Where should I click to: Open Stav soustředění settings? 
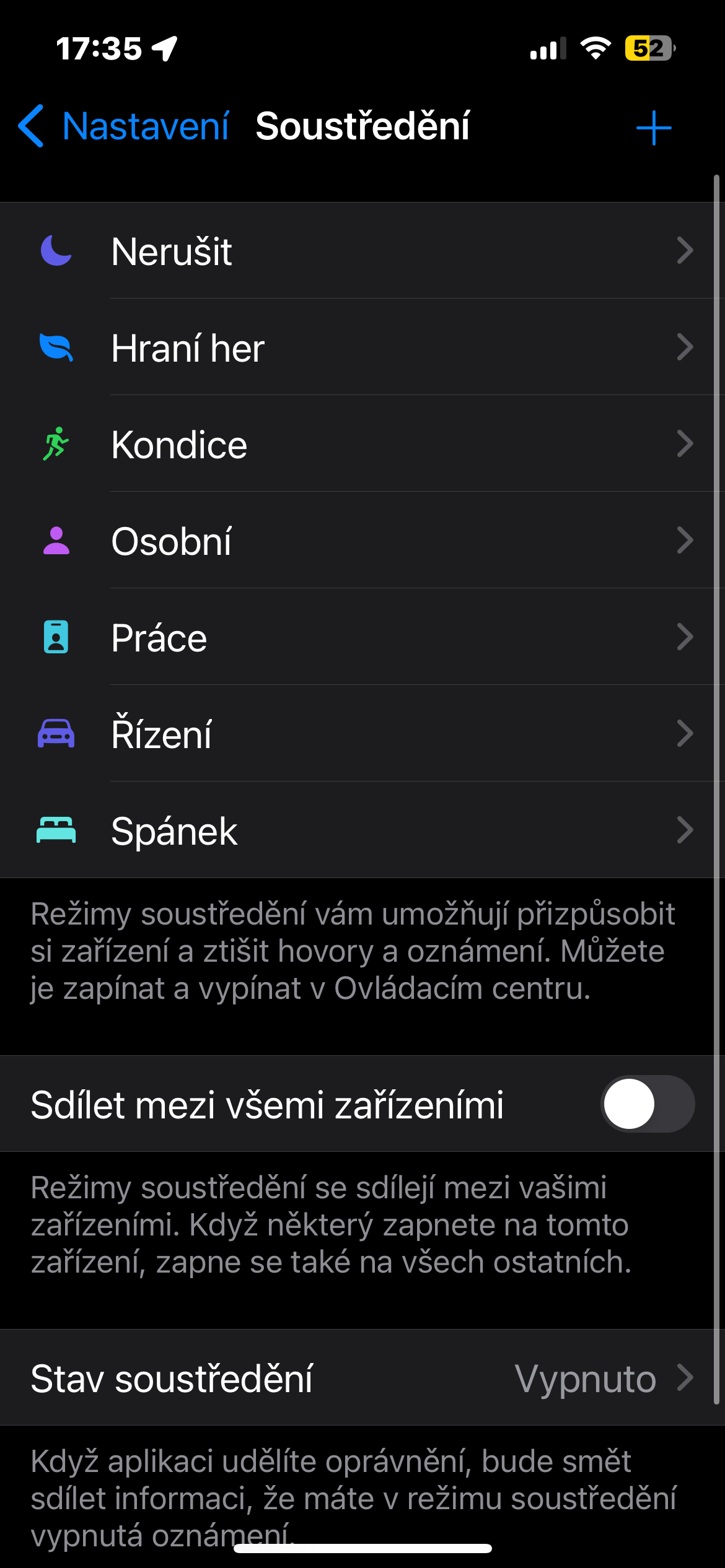(362, 1378)
